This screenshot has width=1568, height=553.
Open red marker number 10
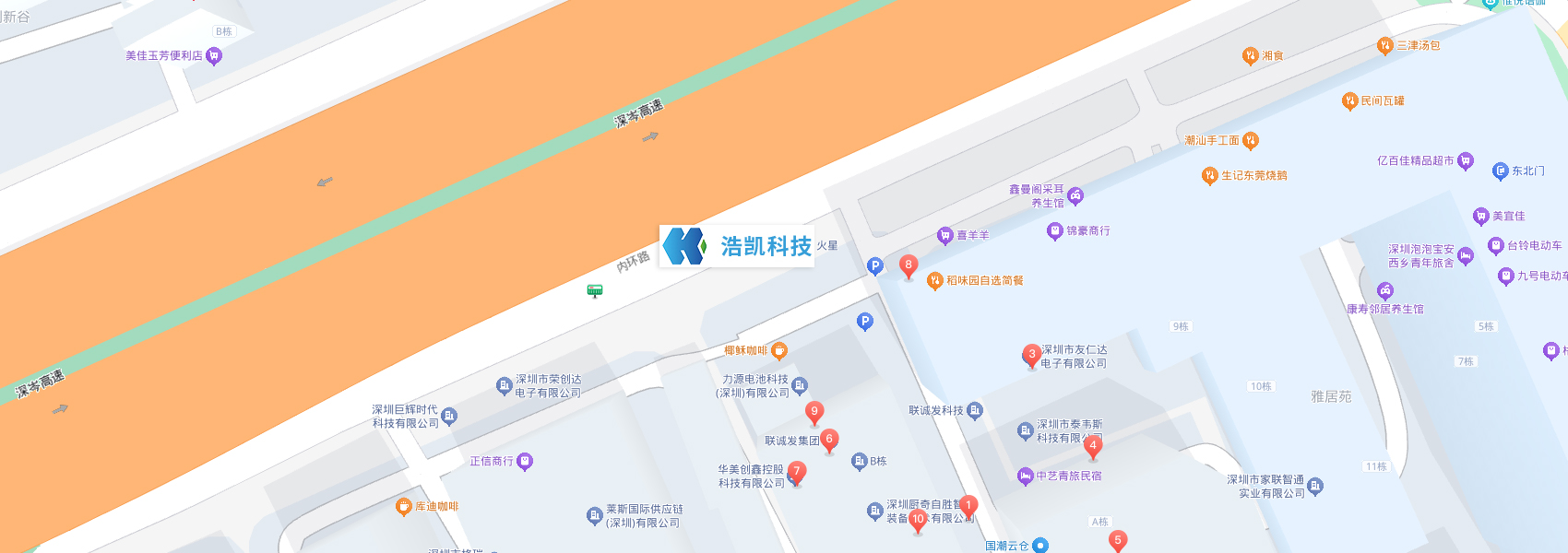pyautogui.click(x=918, y=520)
